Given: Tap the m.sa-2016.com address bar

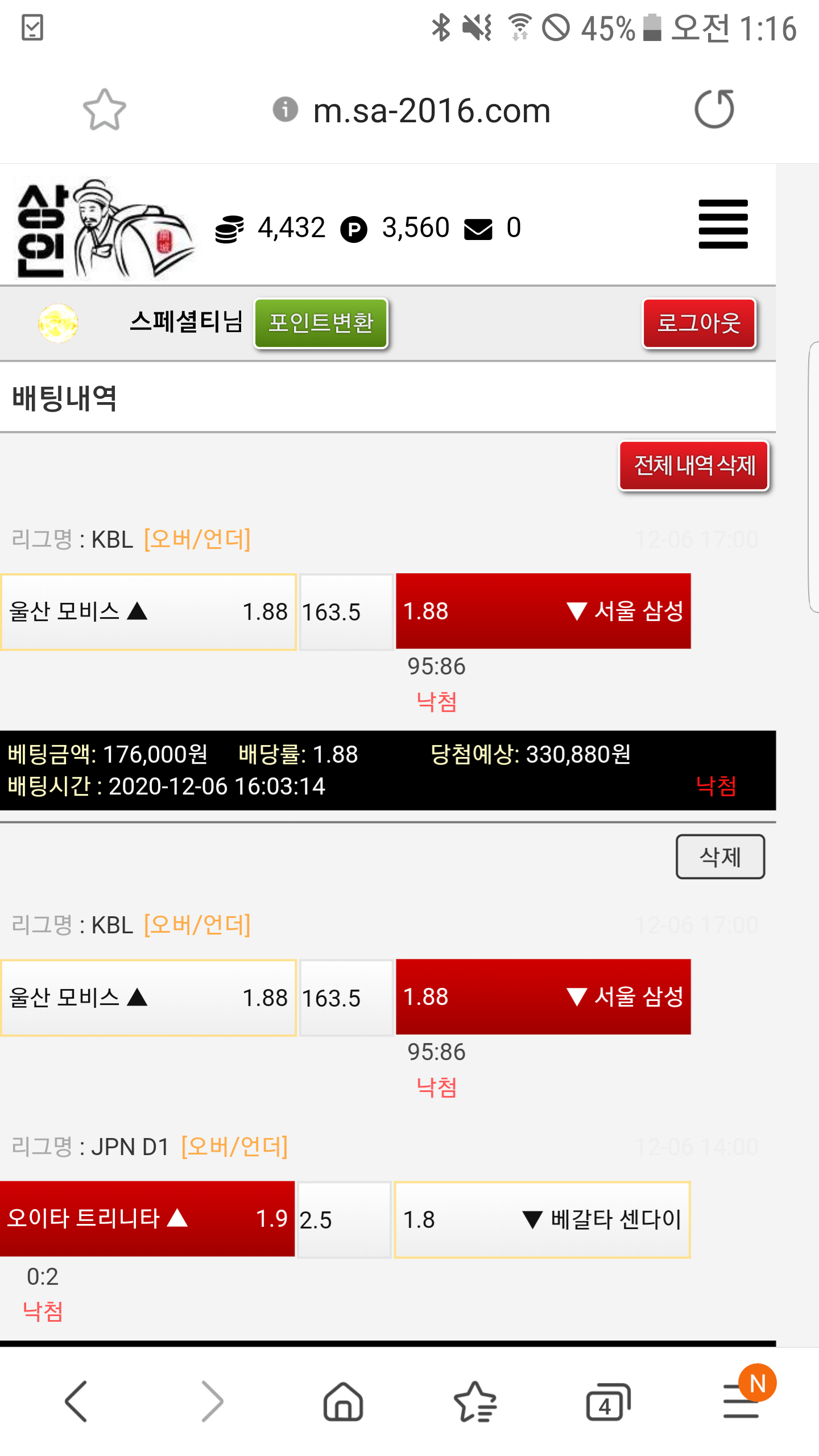Looking at the screenshot, I should pos(431,110).
